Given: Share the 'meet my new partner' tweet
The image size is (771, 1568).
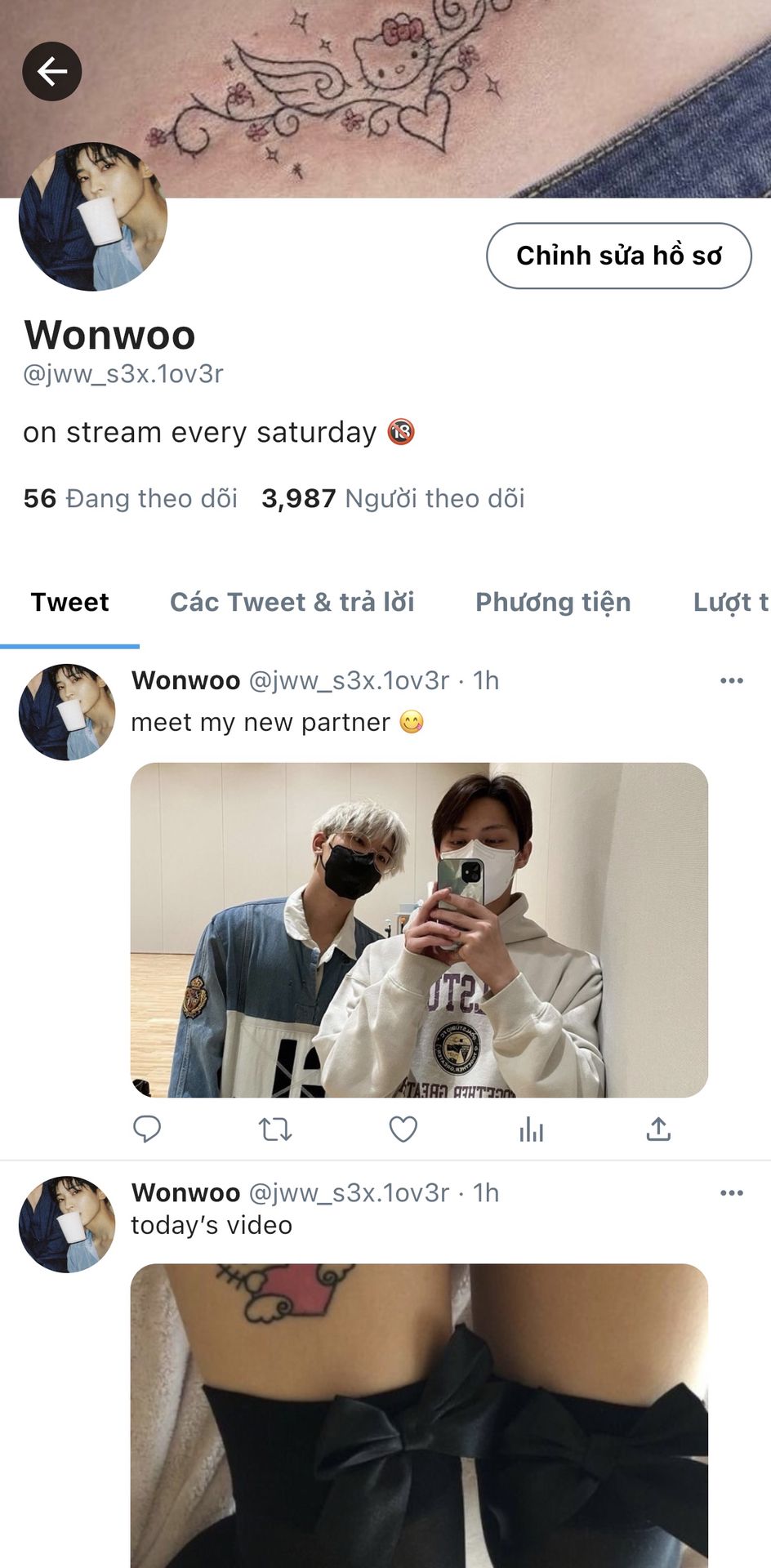Looking at the screenshot, I should click(x=658, y=1129).
